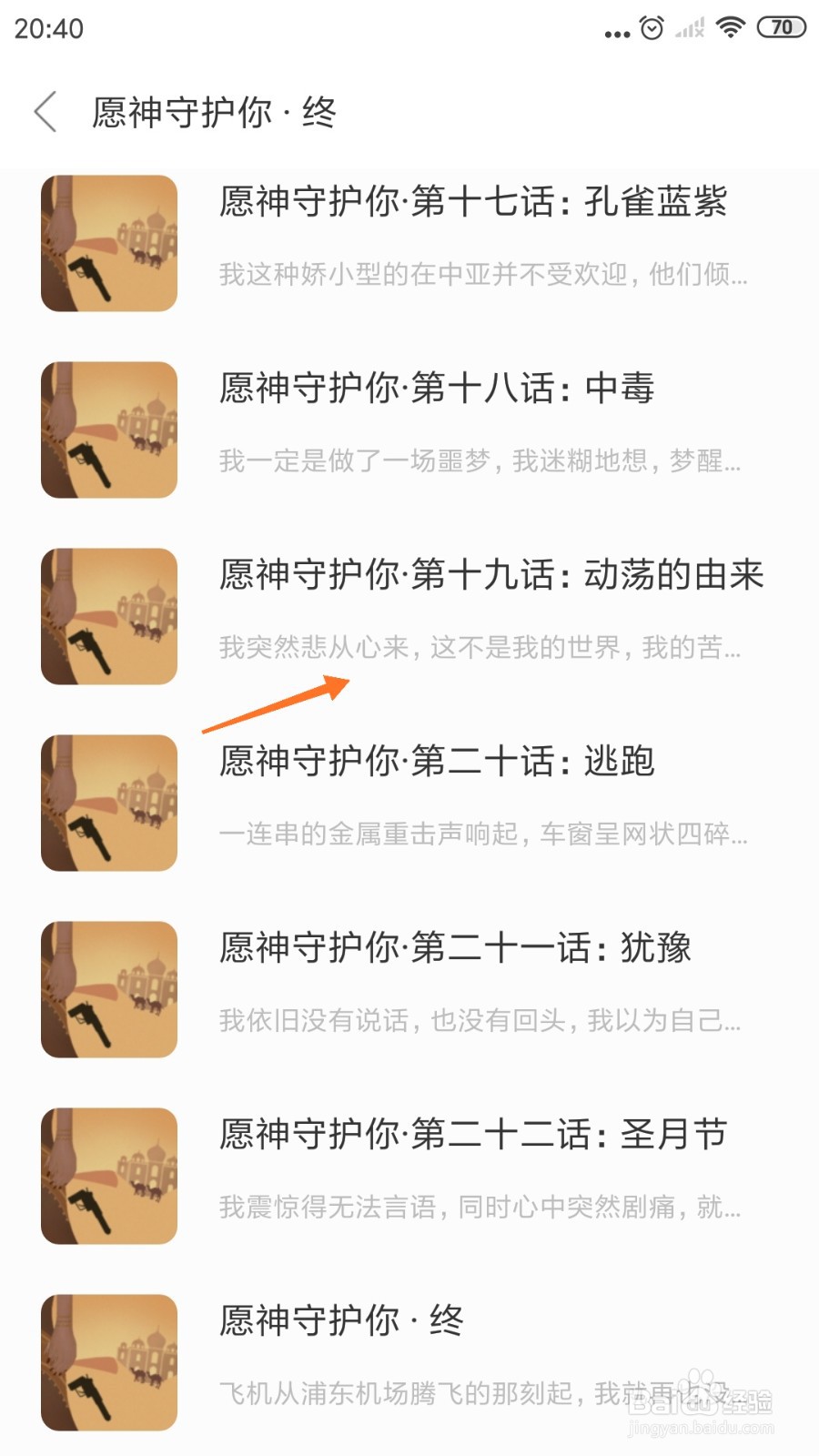Screen dimensions: 819x1456
Task: Tap the cellular signal icon
Action: click(689, 27)
